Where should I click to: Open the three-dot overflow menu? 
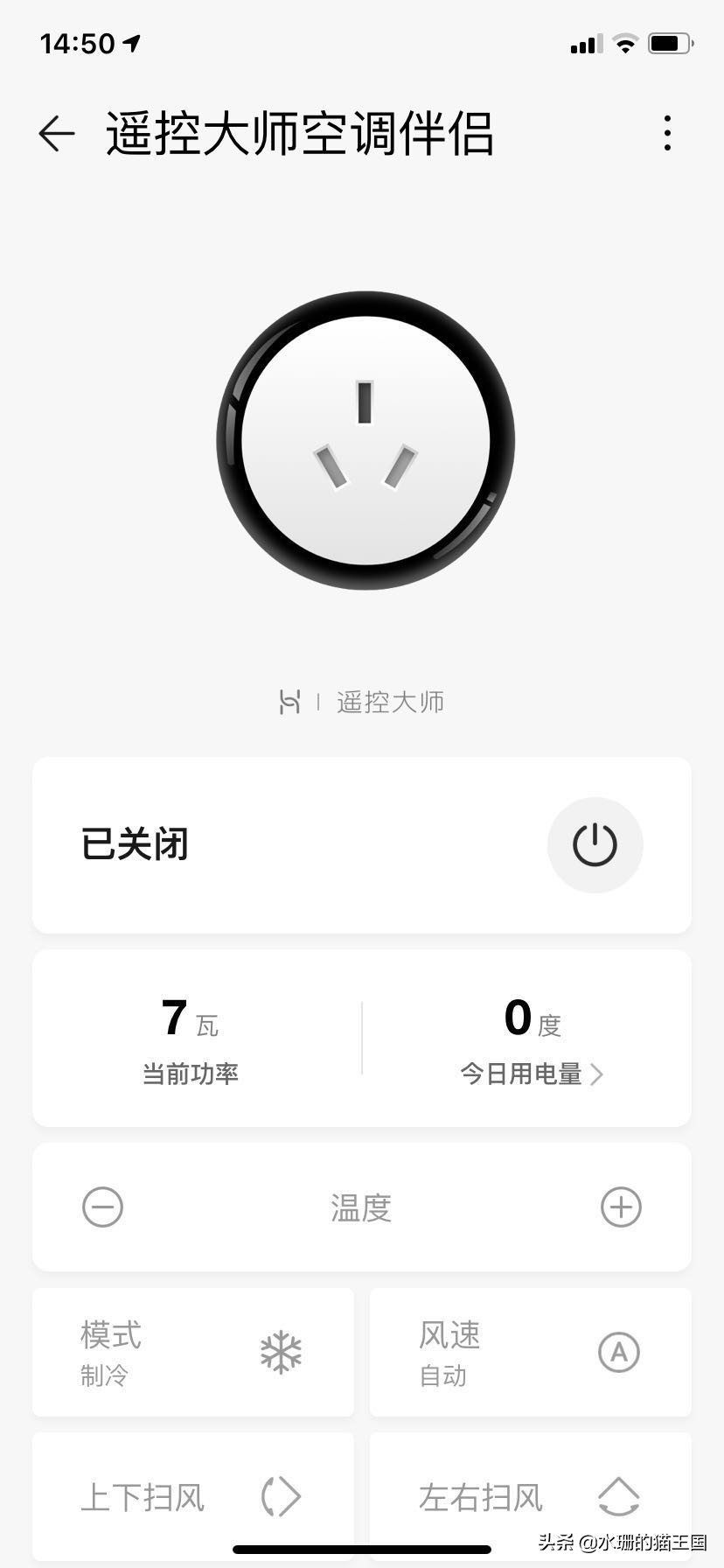(667, 132)
